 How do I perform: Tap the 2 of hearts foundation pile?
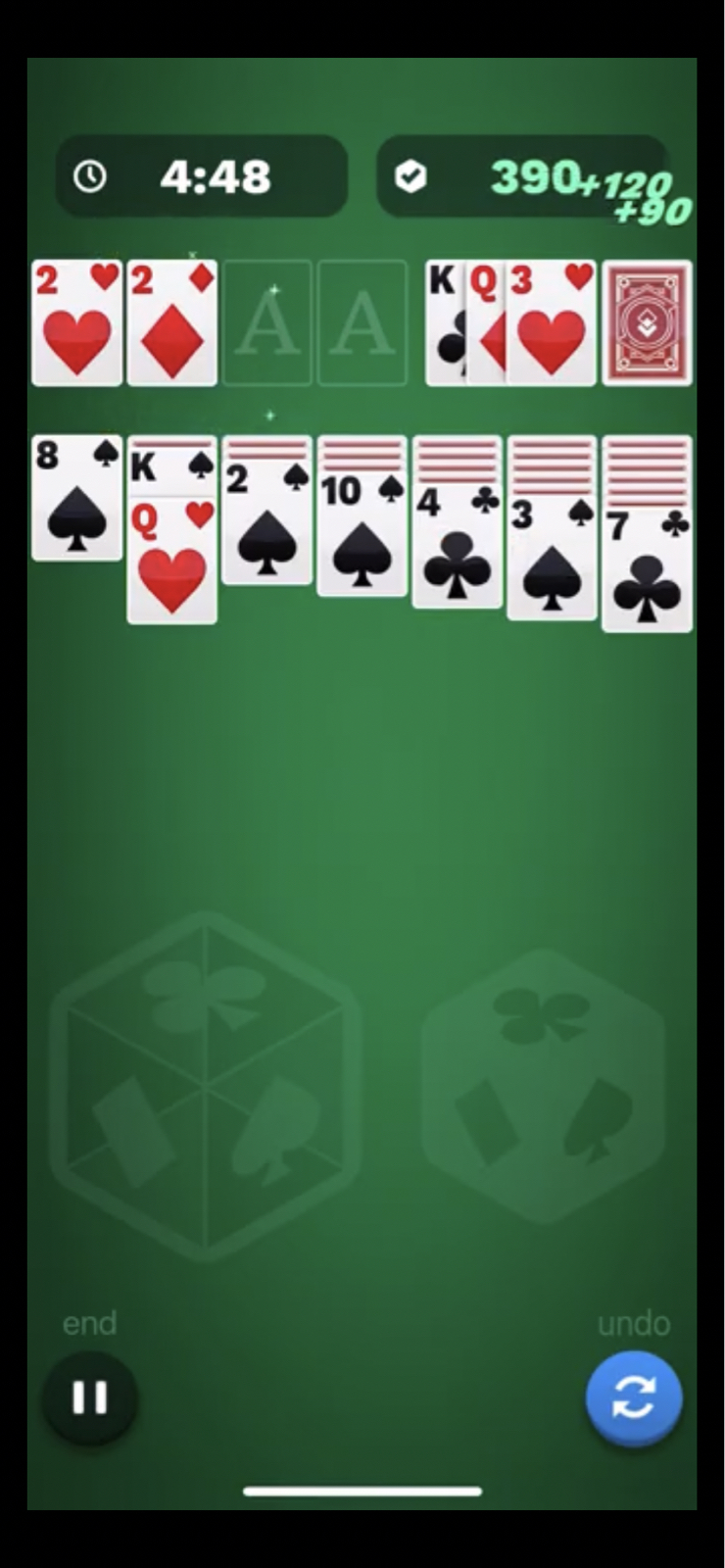click(77, 322)
